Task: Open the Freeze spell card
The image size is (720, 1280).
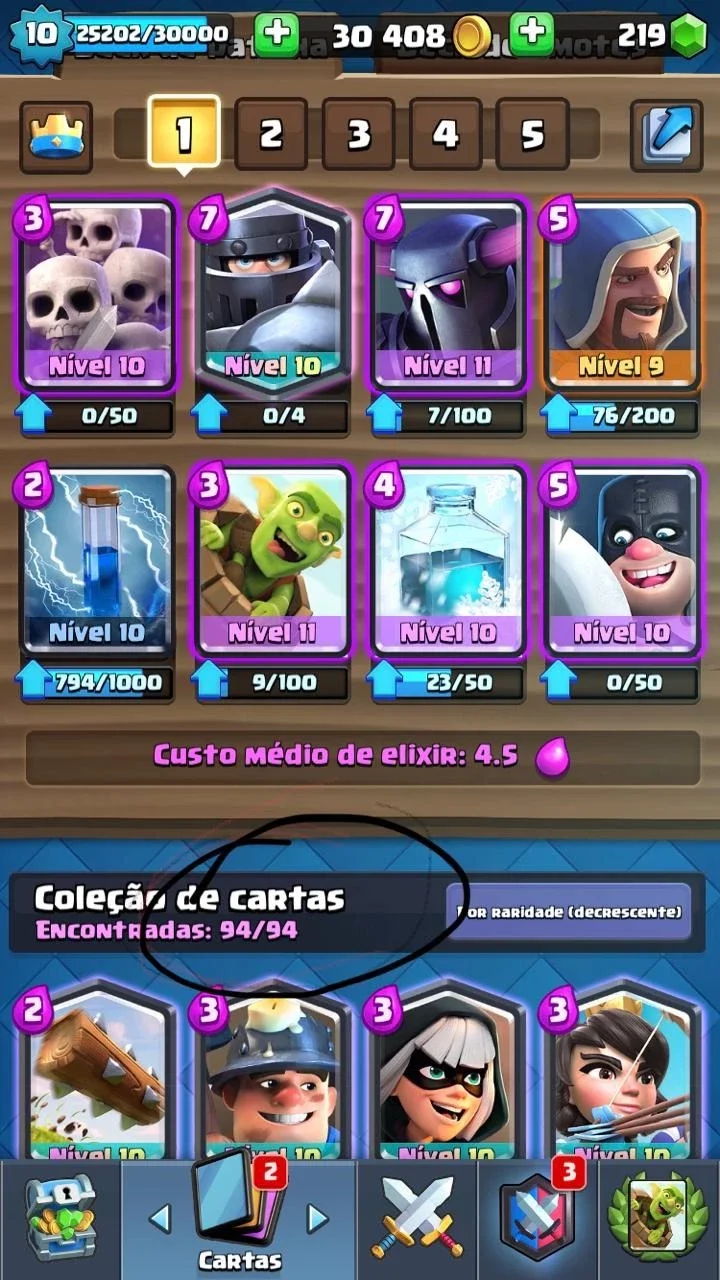Action: [x=446, y=562]
